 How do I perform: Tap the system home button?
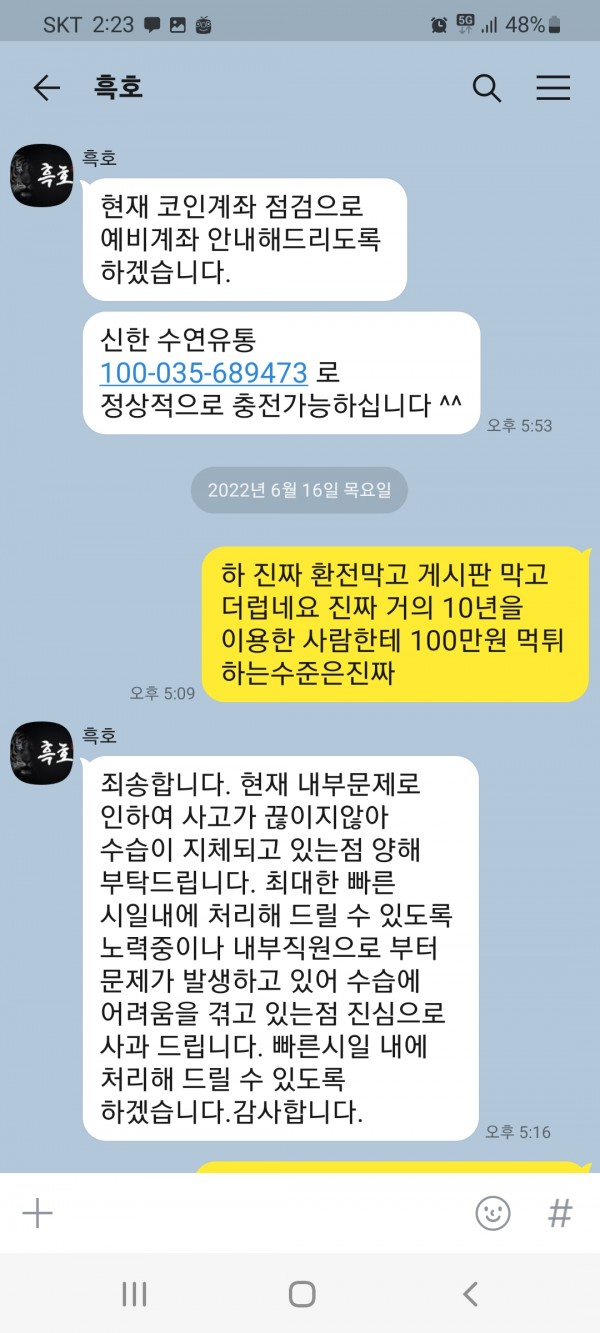pyautogui.click(x=301, y=1294)
